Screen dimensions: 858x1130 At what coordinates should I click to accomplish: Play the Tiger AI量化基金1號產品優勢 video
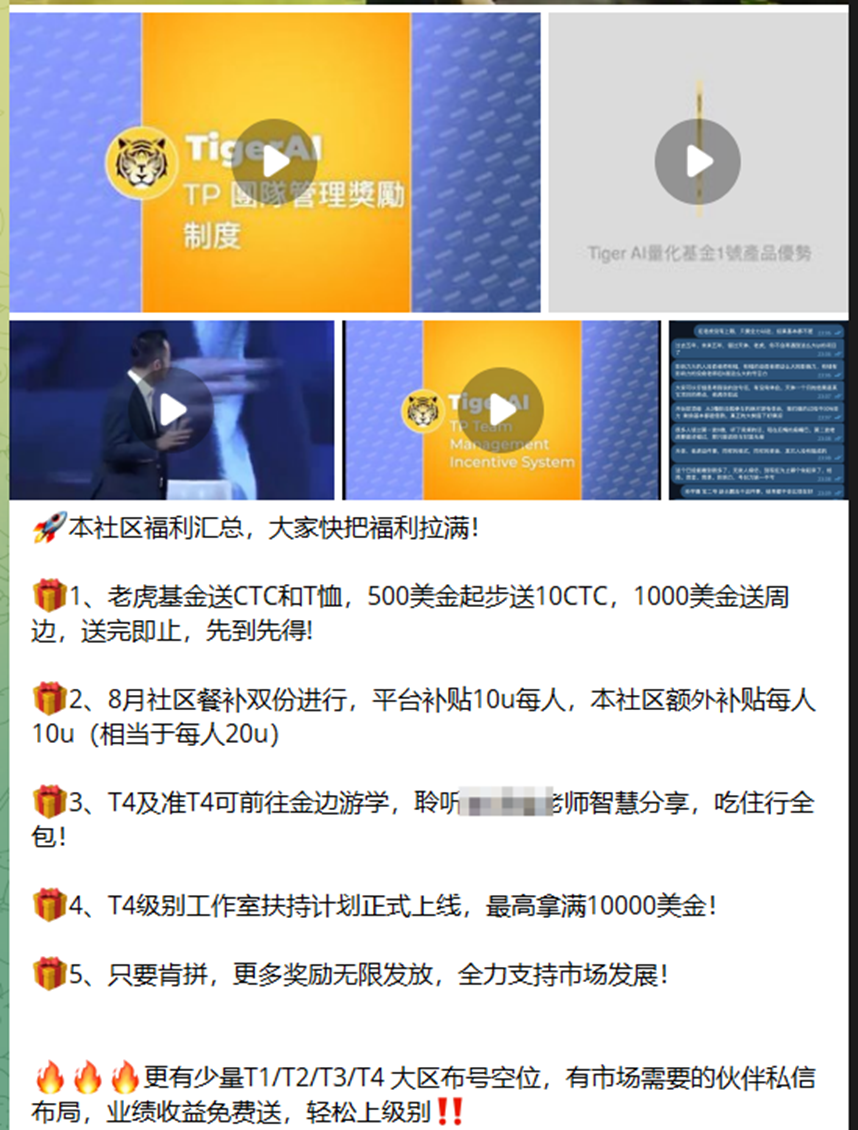698,161
